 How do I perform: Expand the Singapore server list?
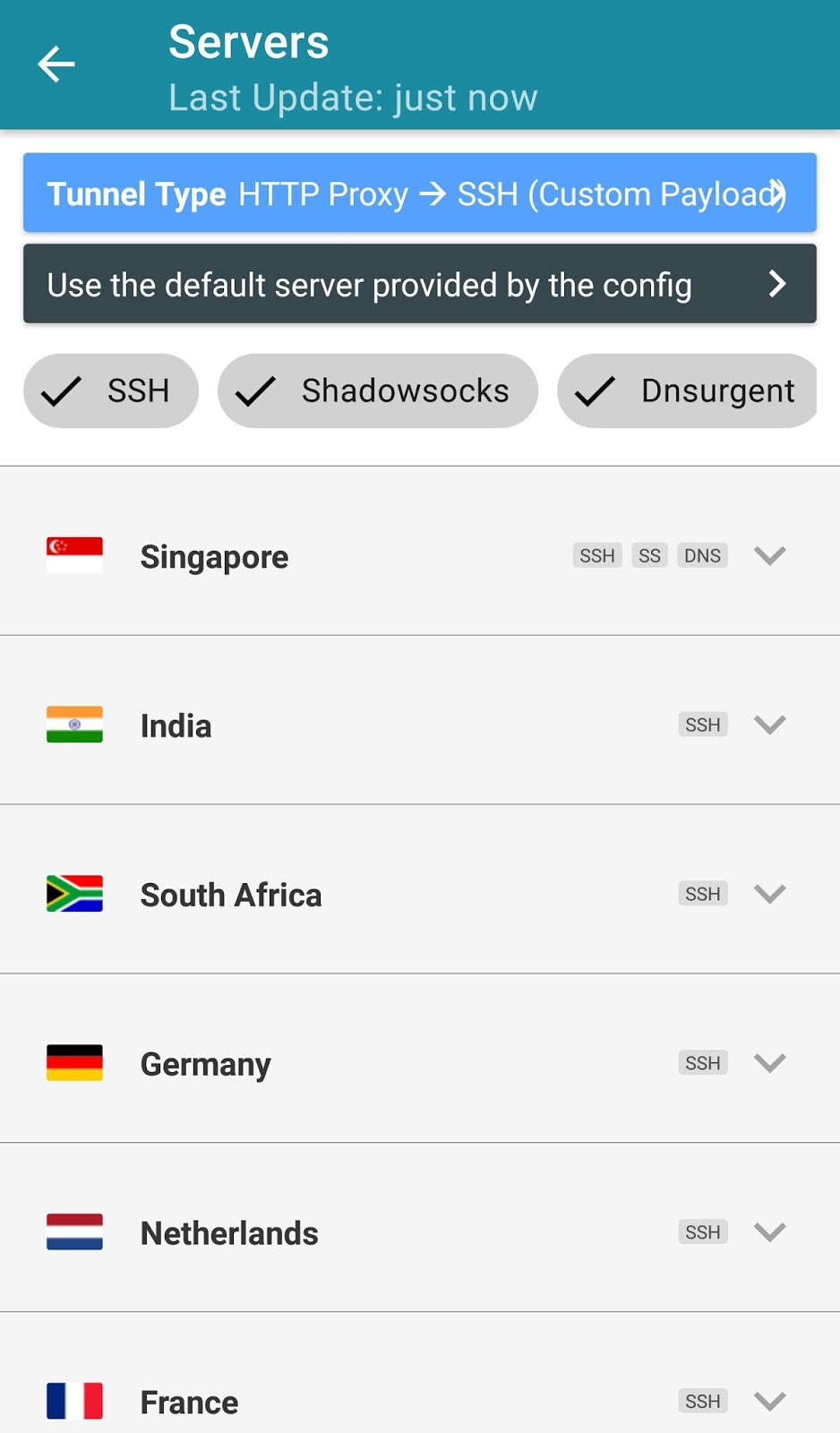click(x=769, y=555)
